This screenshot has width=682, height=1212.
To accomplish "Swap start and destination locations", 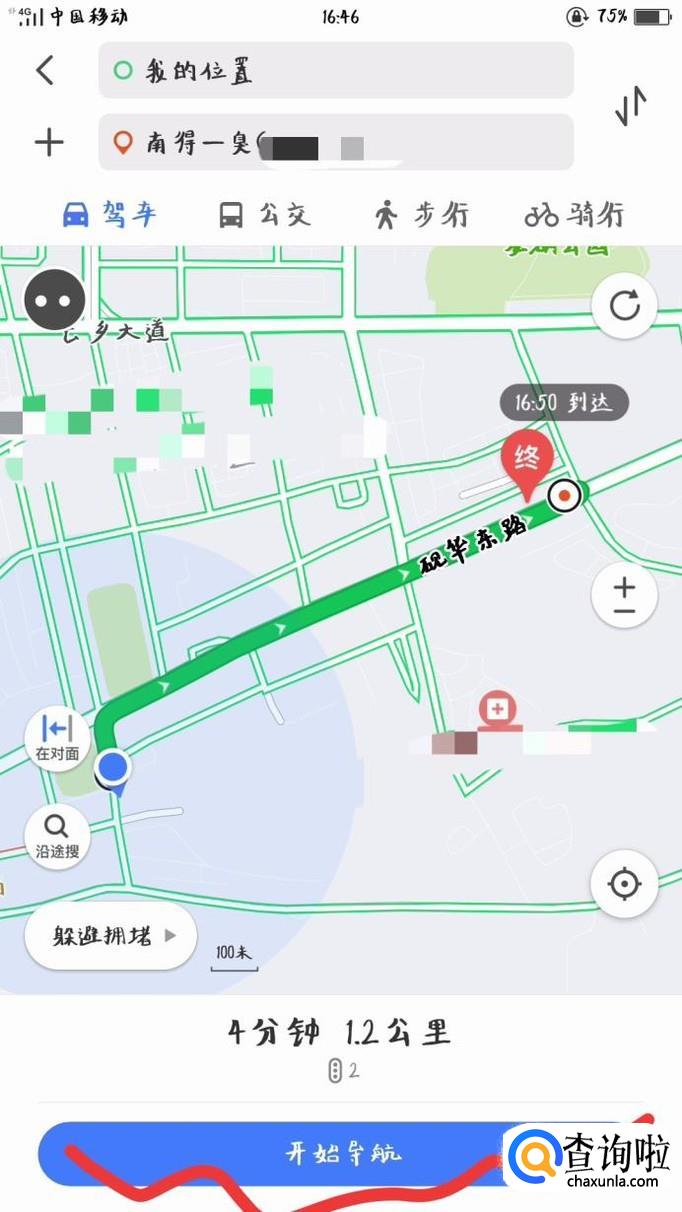I will coord(631,106).
